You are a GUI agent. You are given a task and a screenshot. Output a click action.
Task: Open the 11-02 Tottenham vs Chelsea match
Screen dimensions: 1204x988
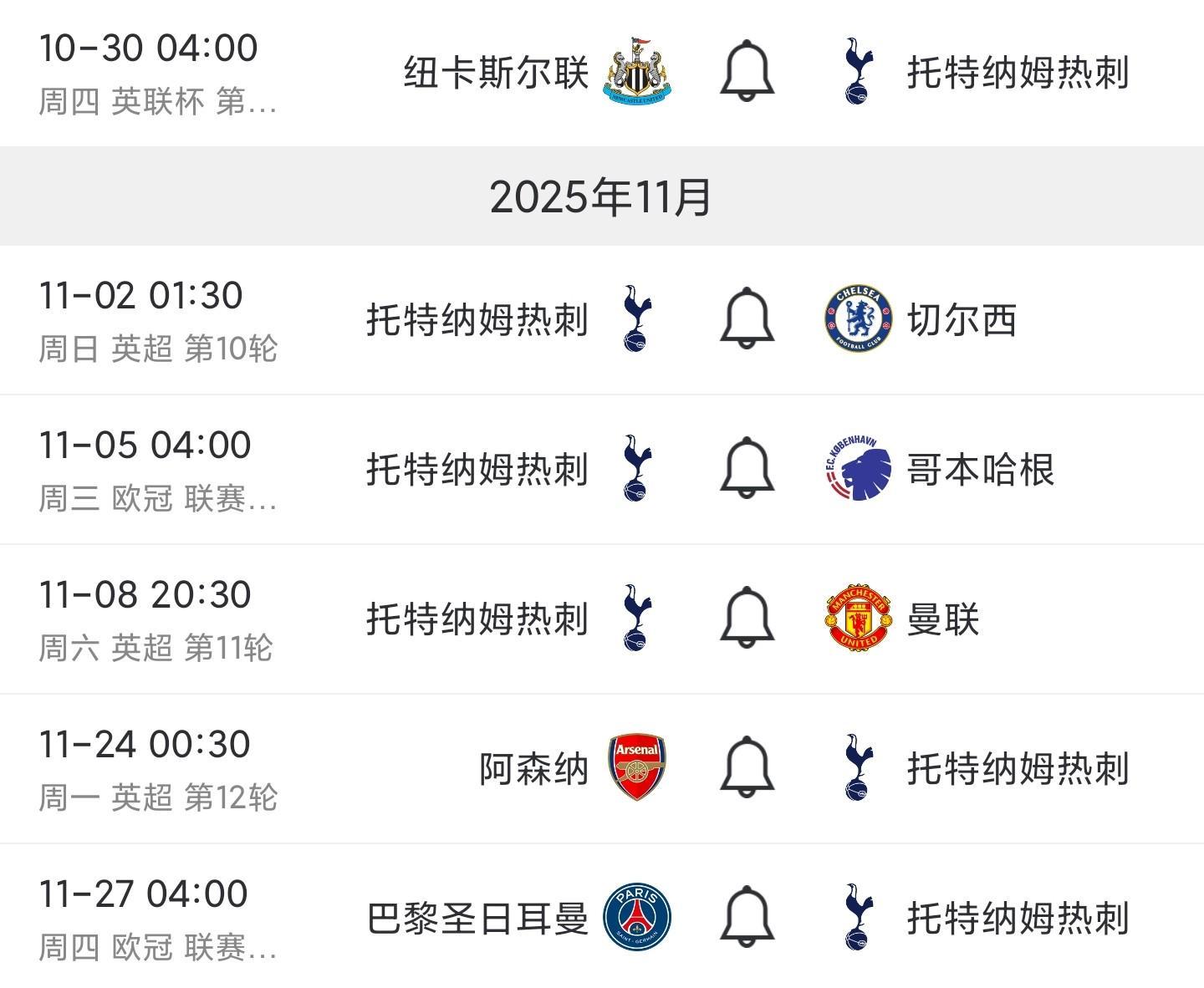(x=159, y=320)
